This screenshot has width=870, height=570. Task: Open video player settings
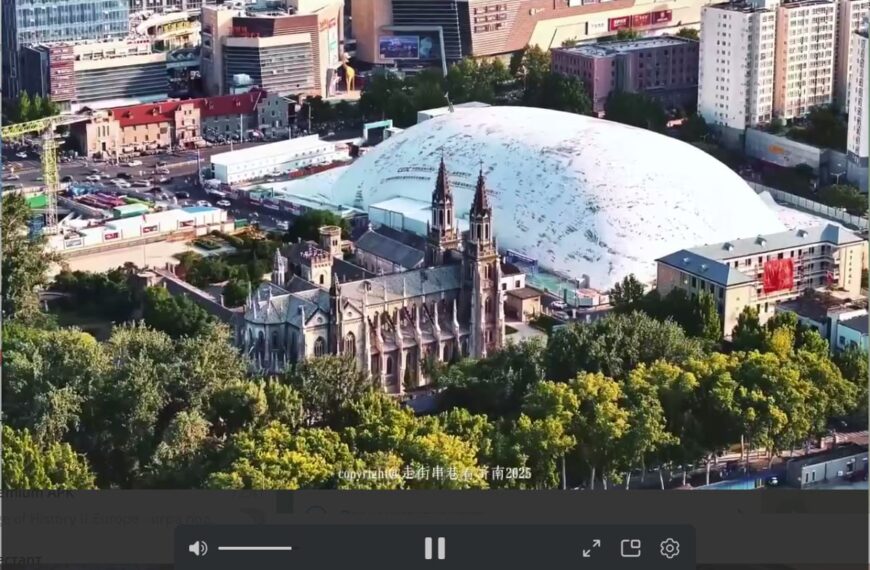670,548
